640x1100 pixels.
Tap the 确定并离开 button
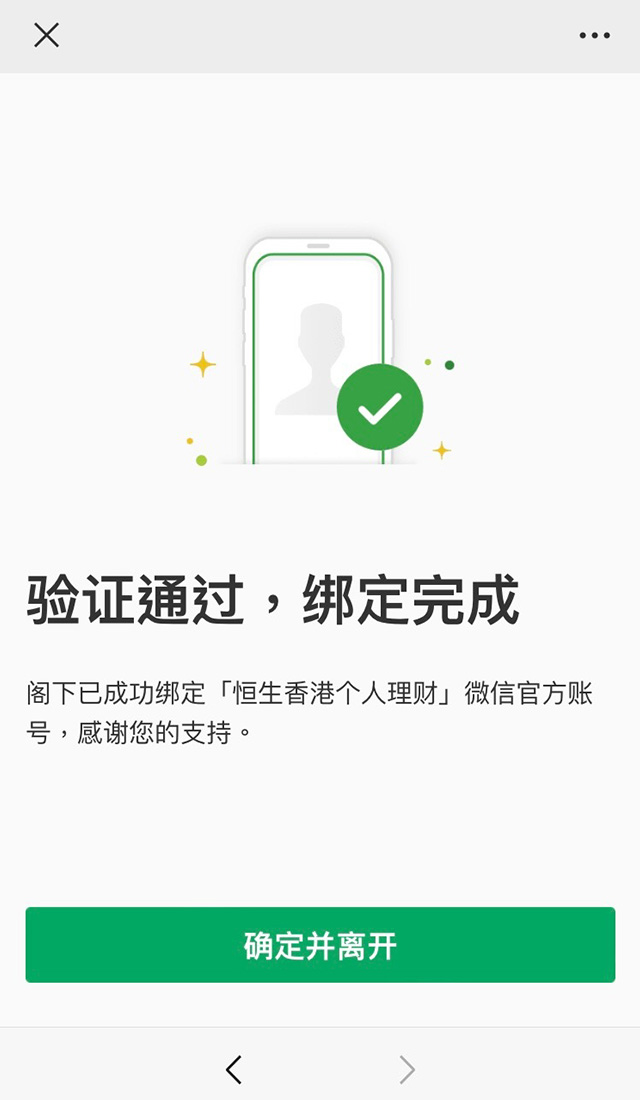[x=320, y=944]
